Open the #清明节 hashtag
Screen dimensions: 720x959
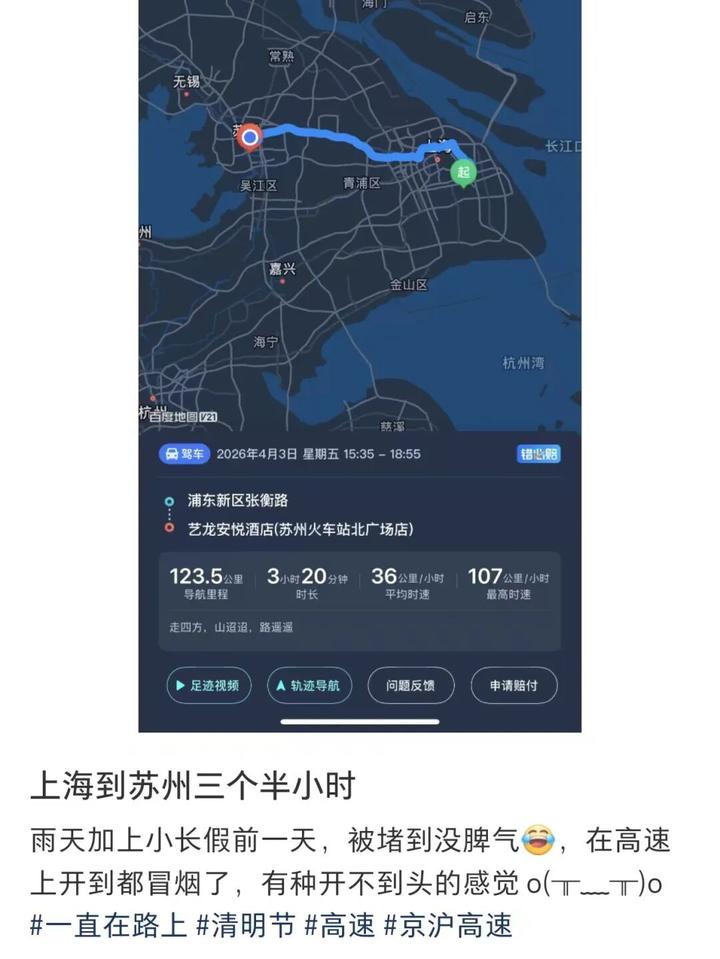(246, 925)
